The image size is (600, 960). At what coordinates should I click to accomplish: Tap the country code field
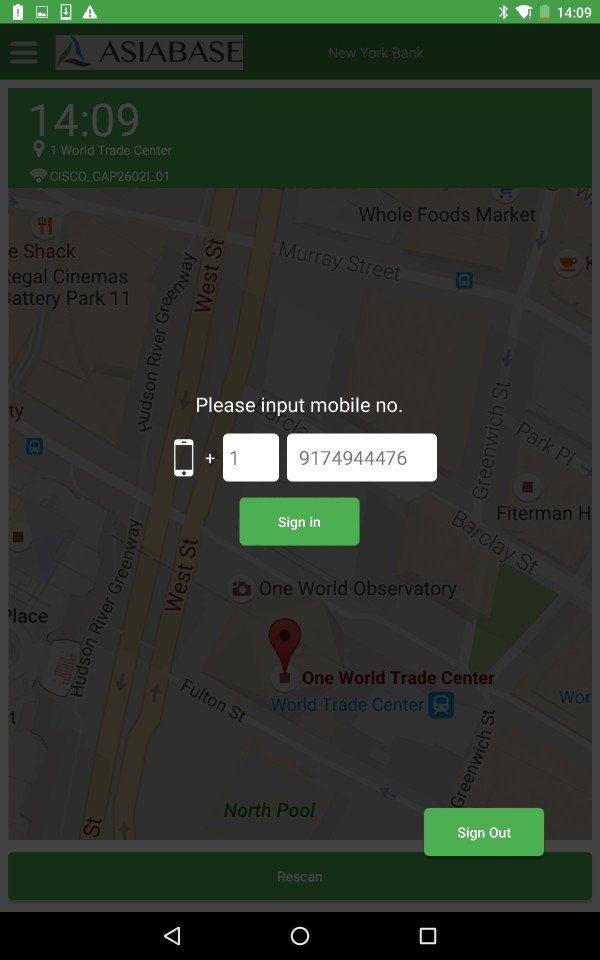pos(250,458)
